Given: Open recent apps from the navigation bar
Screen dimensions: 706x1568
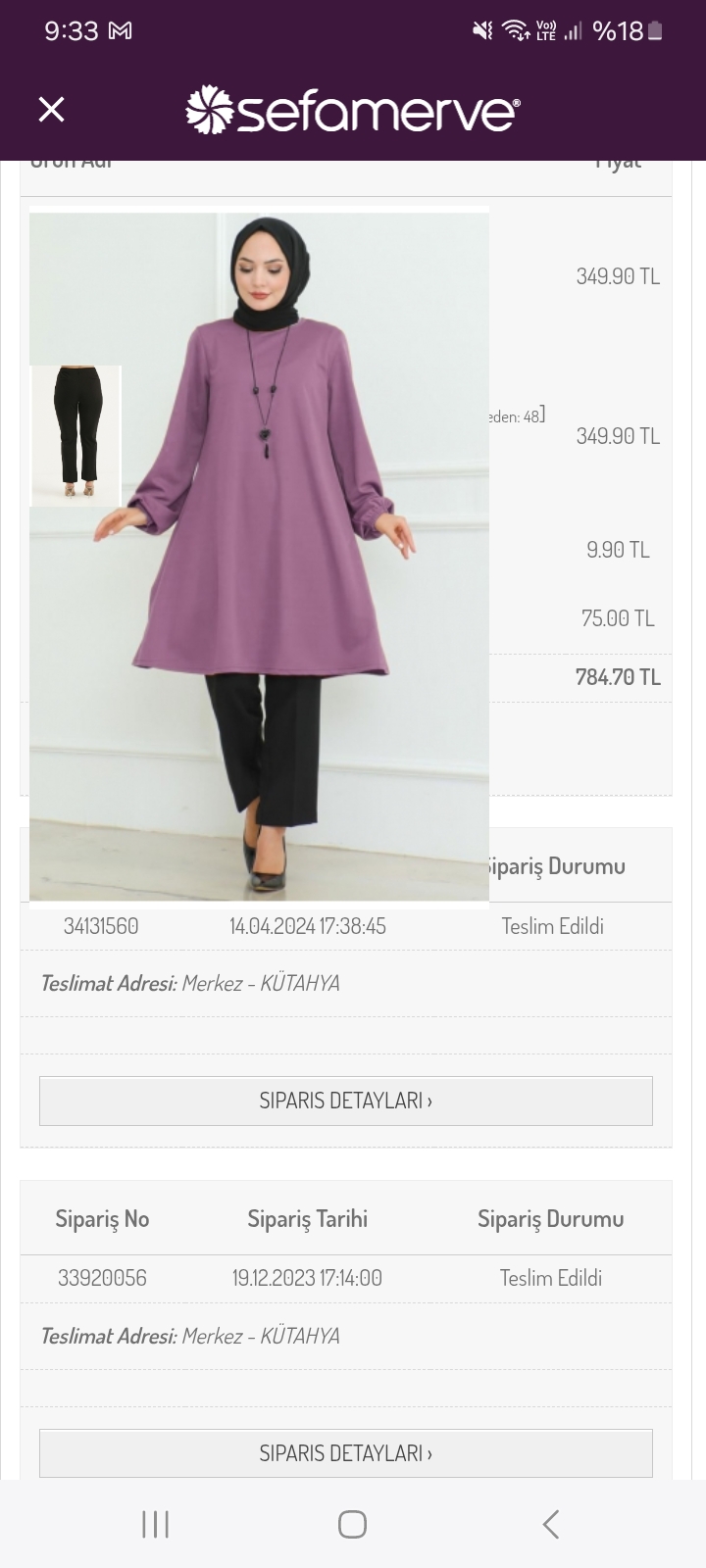Looking at the screenshot, I should tap(155, 1524).
